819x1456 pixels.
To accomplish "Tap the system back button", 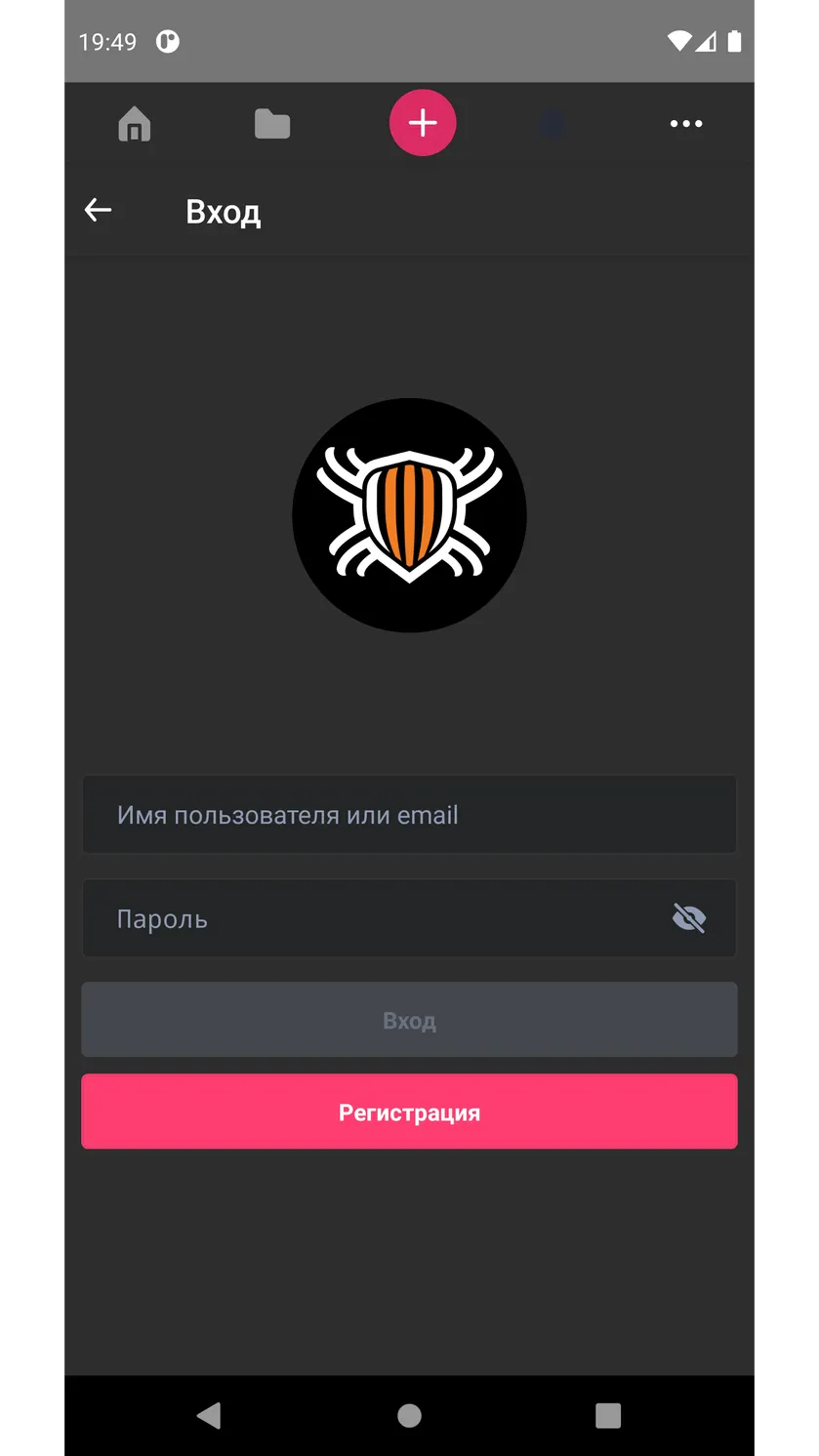I will pyautogui.click(x=209, y=1415).
